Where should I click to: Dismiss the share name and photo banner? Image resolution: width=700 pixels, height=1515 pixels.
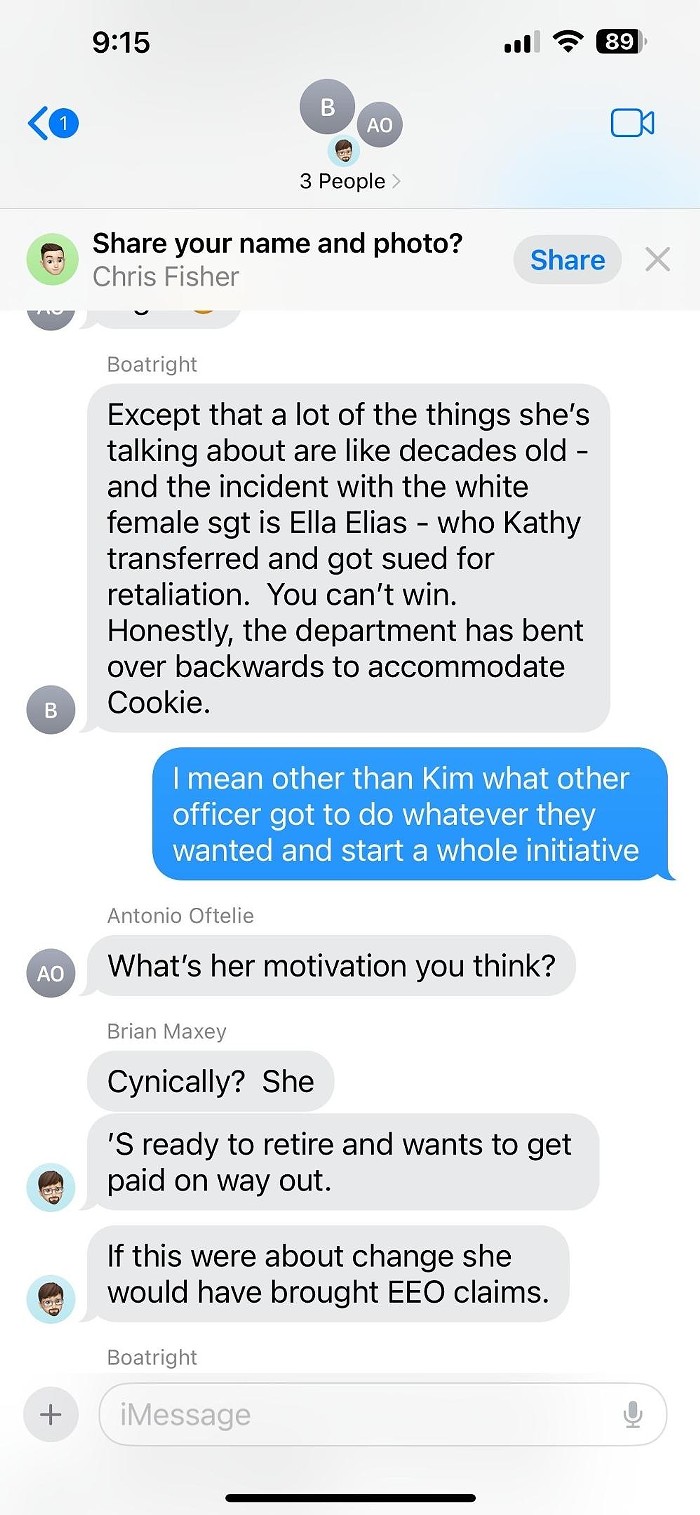(657, 260)
